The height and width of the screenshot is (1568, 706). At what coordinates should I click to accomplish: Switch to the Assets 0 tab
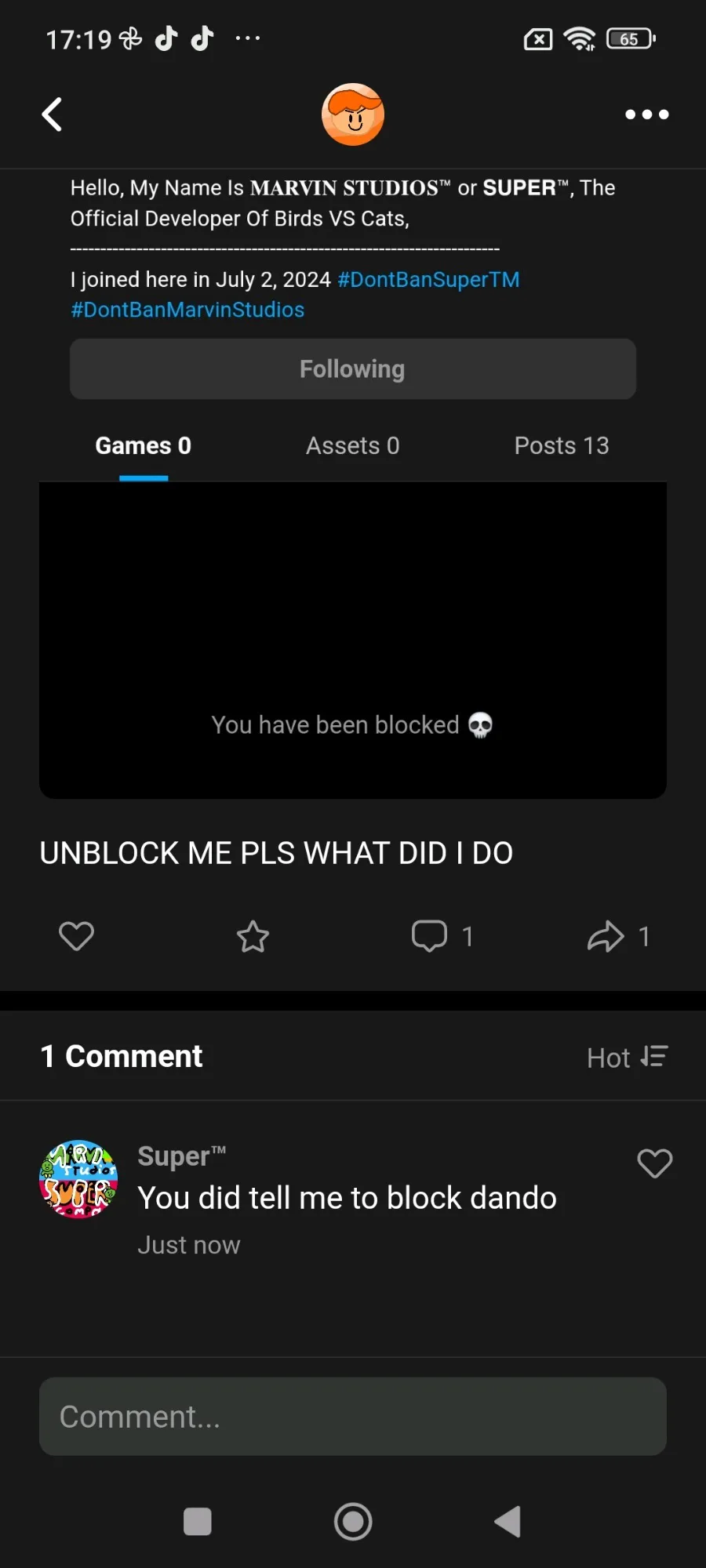click(353, 445)
